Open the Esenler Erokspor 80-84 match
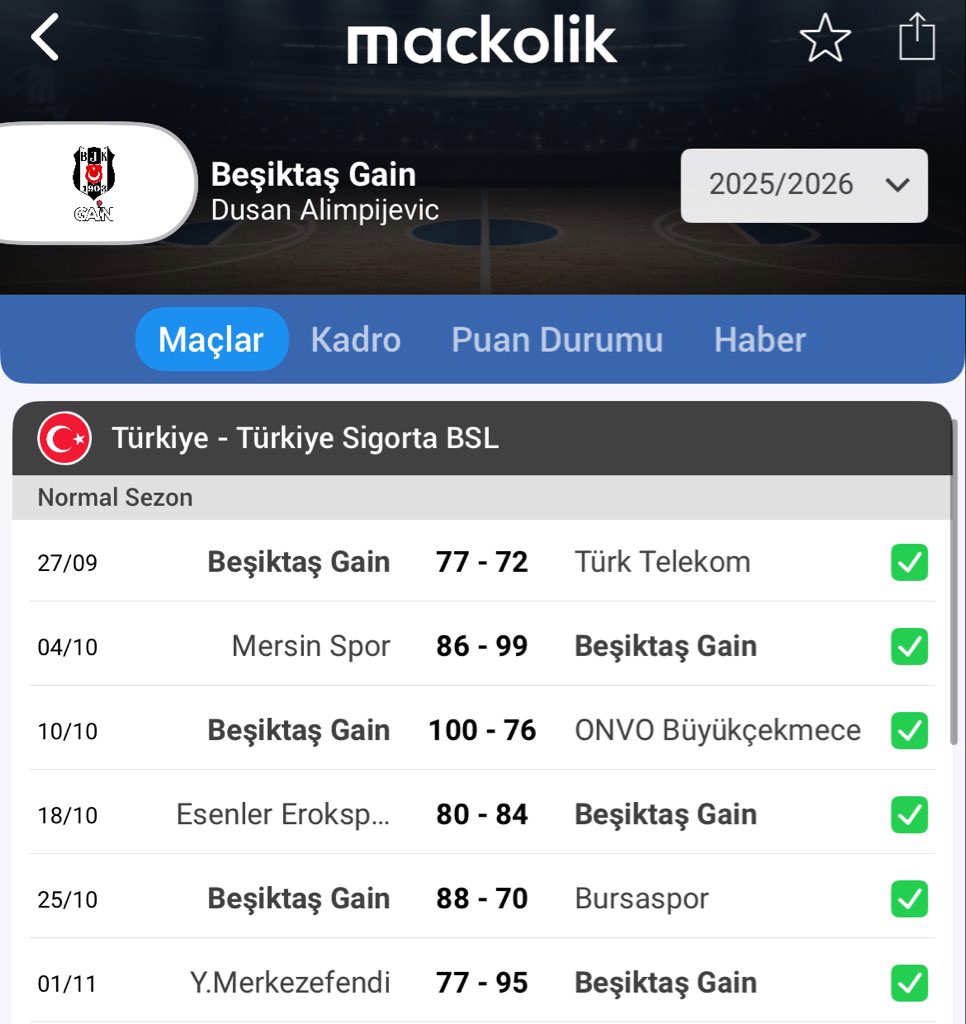This screenshot has height=1024, width=966. [x=481, y=814]
